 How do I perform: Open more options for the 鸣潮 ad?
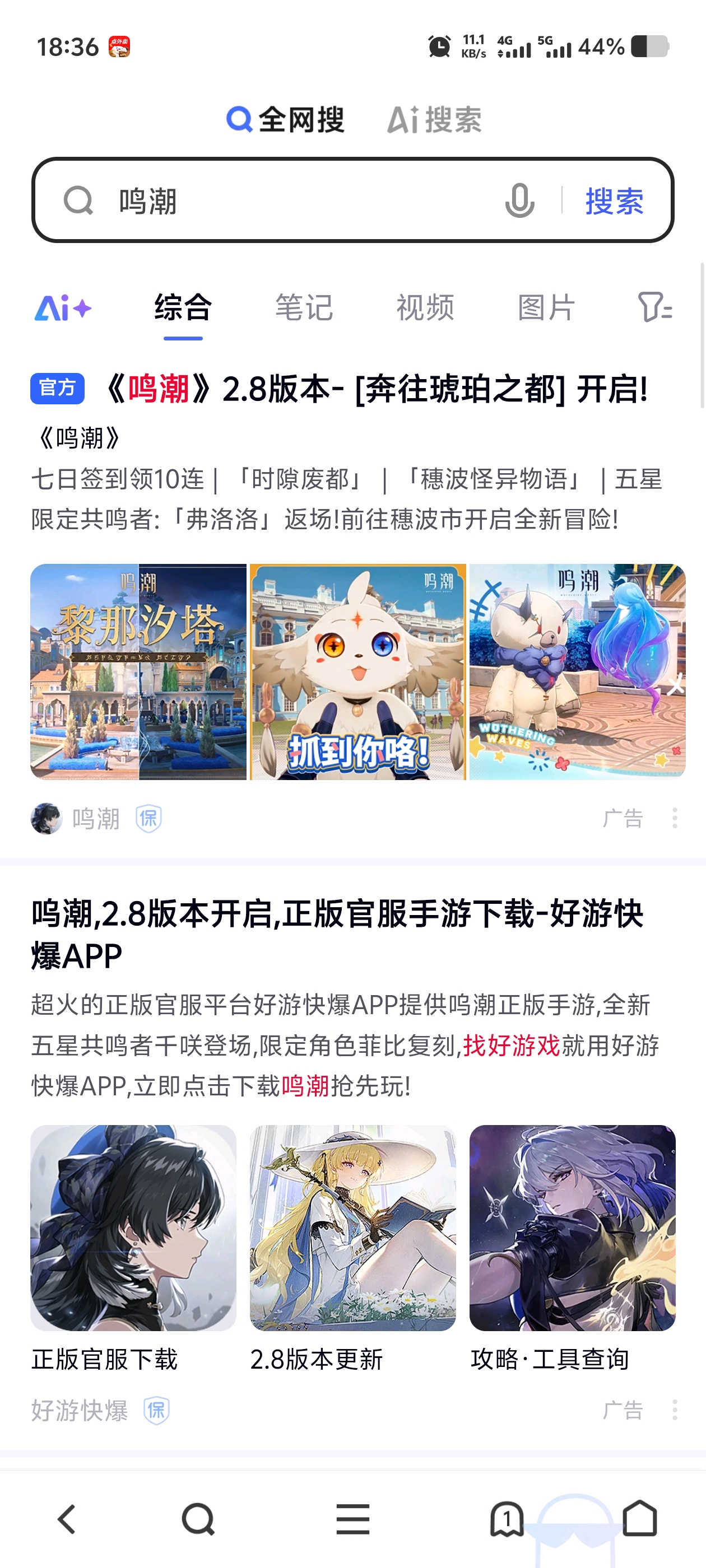tap(674, 818)
